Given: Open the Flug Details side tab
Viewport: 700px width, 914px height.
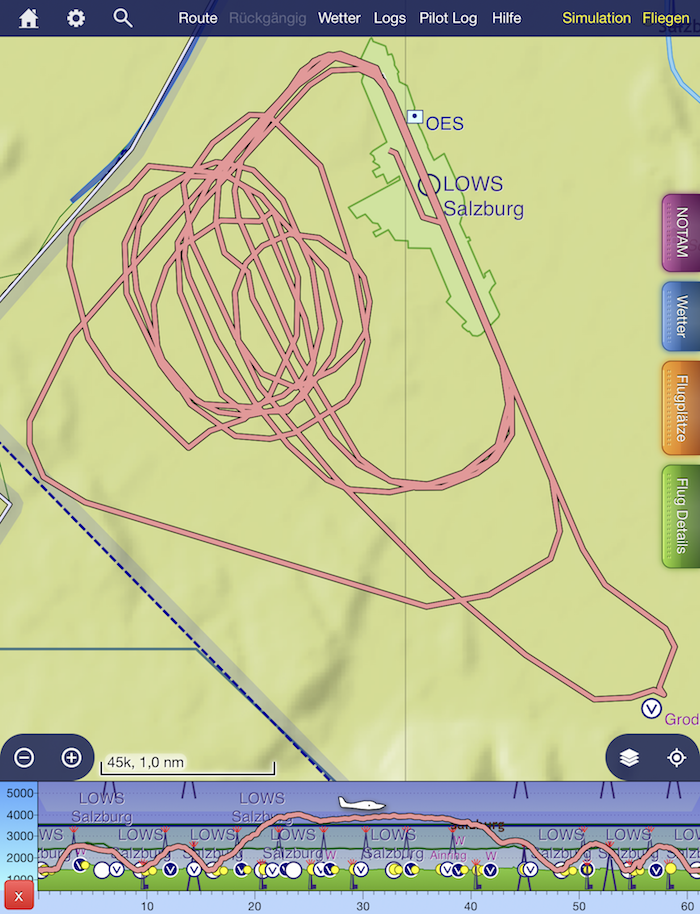Looking at the screenshot, I should 681,516.
